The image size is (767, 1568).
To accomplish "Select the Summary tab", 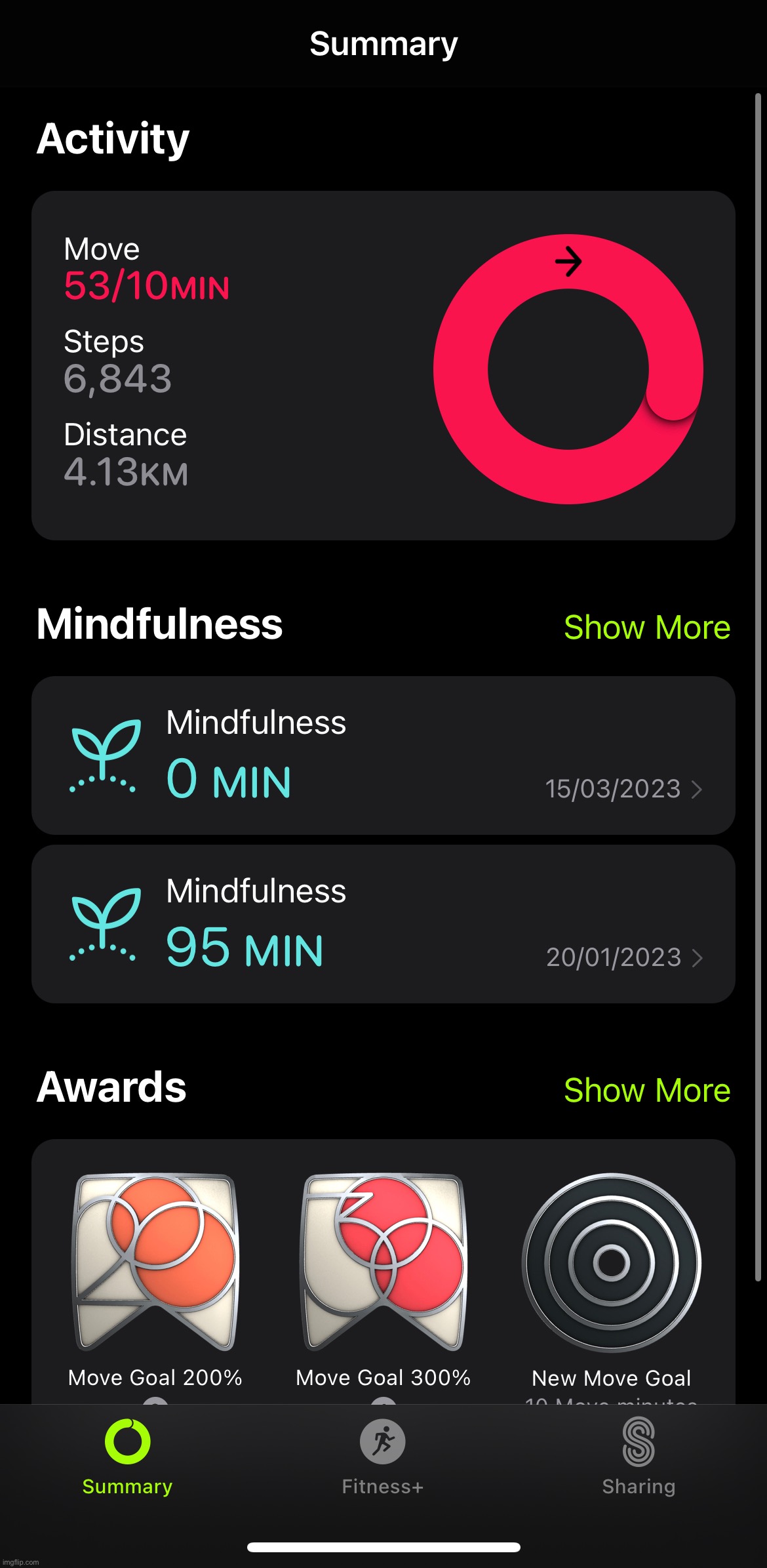I will pos(127,1456).
